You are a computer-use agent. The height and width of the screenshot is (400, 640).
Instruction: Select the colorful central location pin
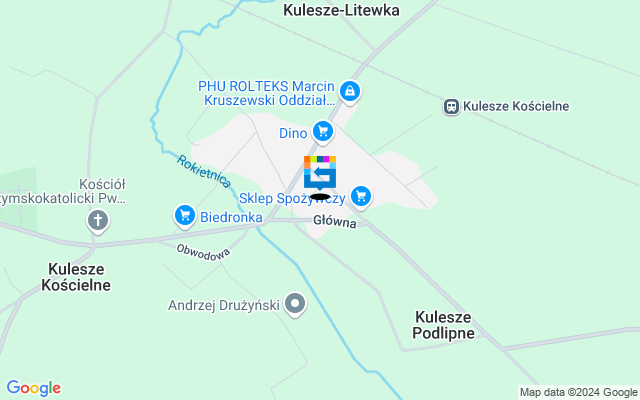tap(320, 173)
